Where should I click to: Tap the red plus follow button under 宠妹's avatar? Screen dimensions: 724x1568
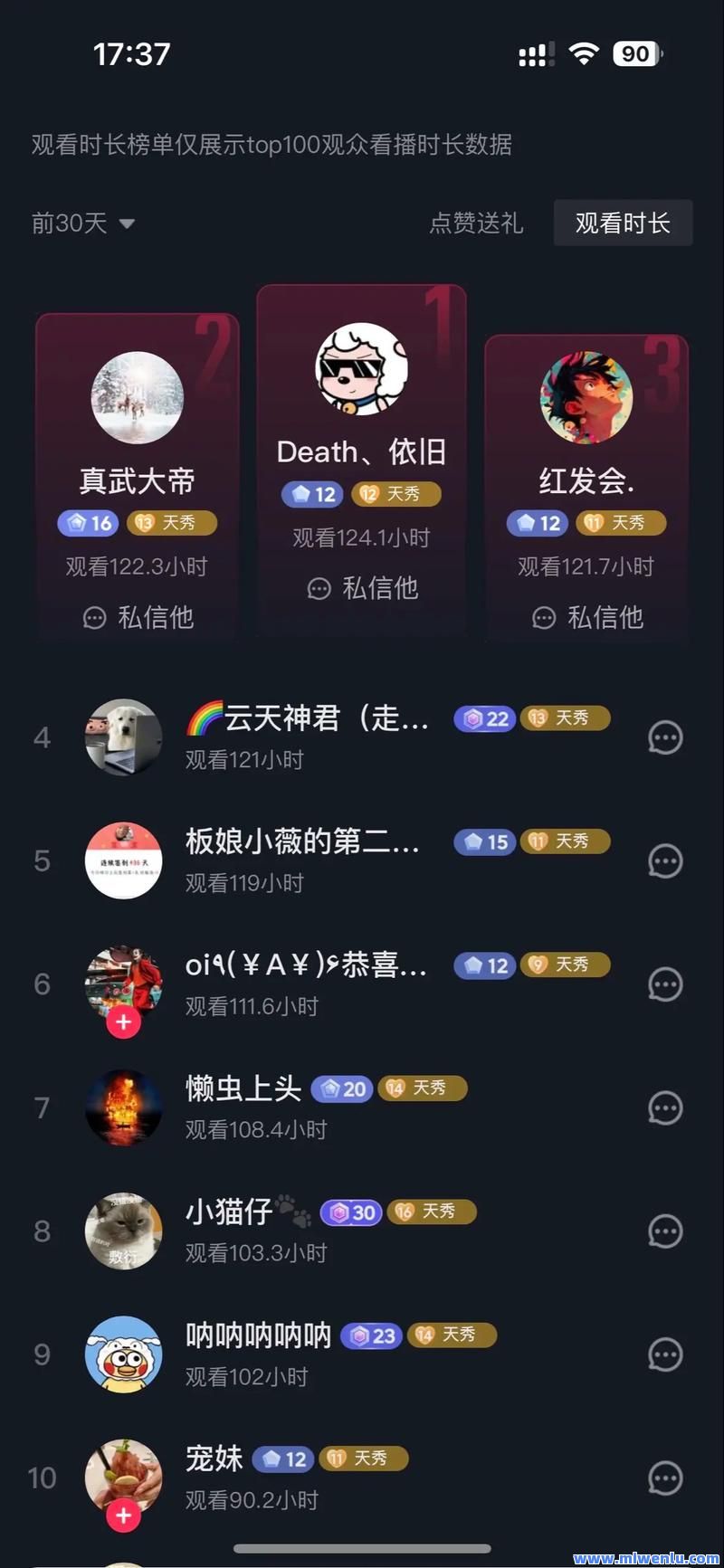(x=124, y=1514)
